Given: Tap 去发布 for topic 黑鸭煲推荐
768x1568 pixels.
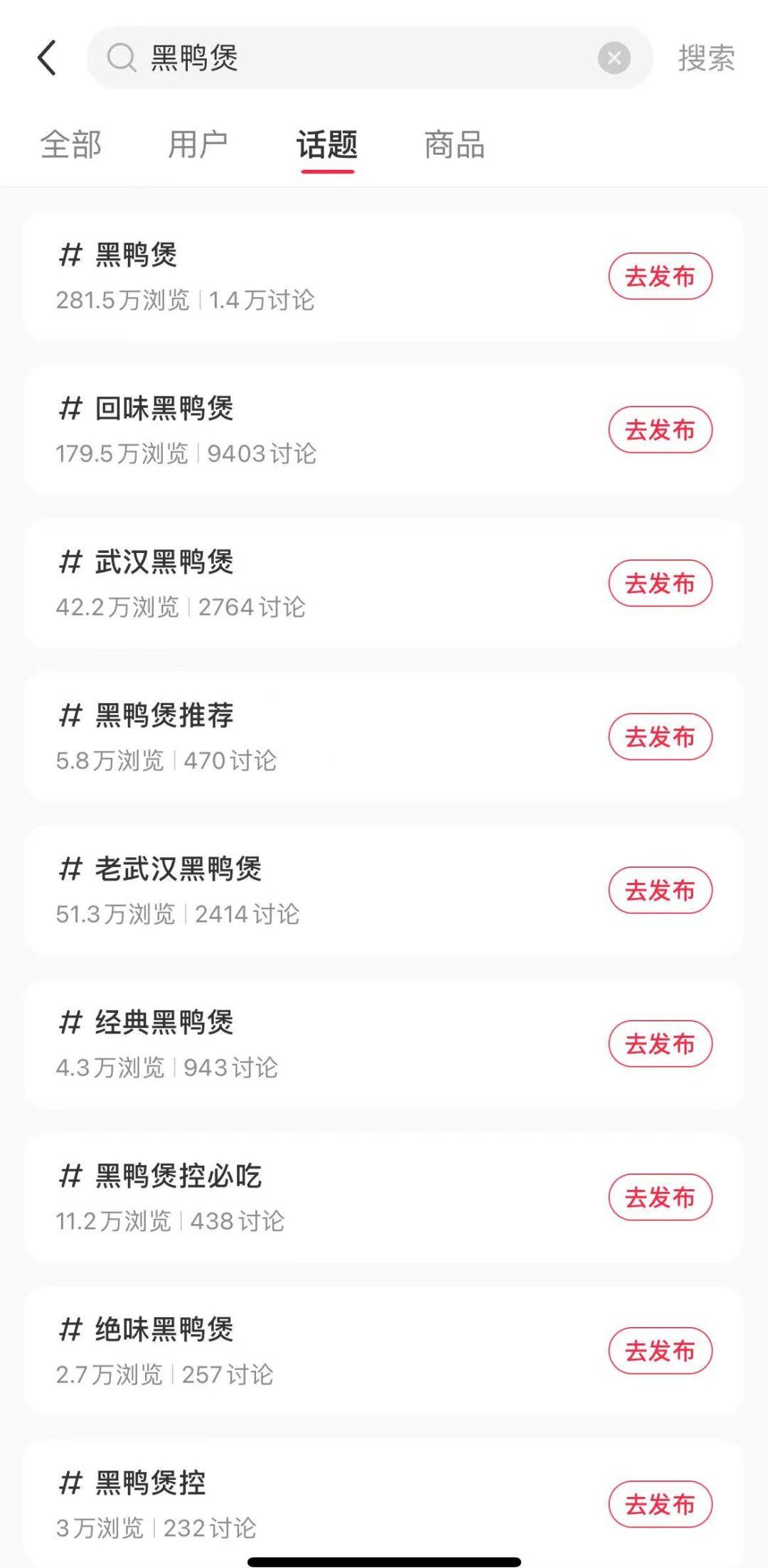Looking at the screenshot, I should [x=660, y=736].
